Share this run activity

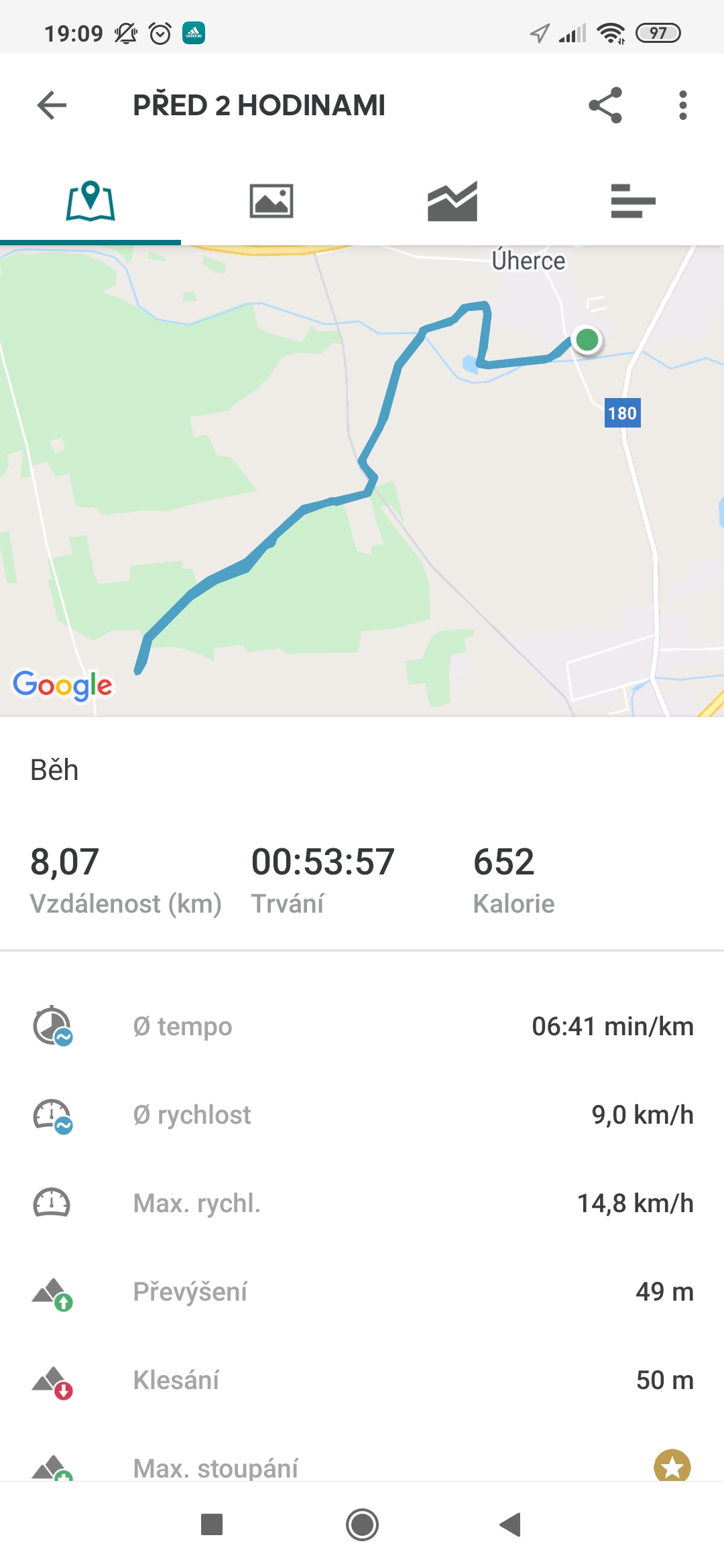click(x=605, y=105)
